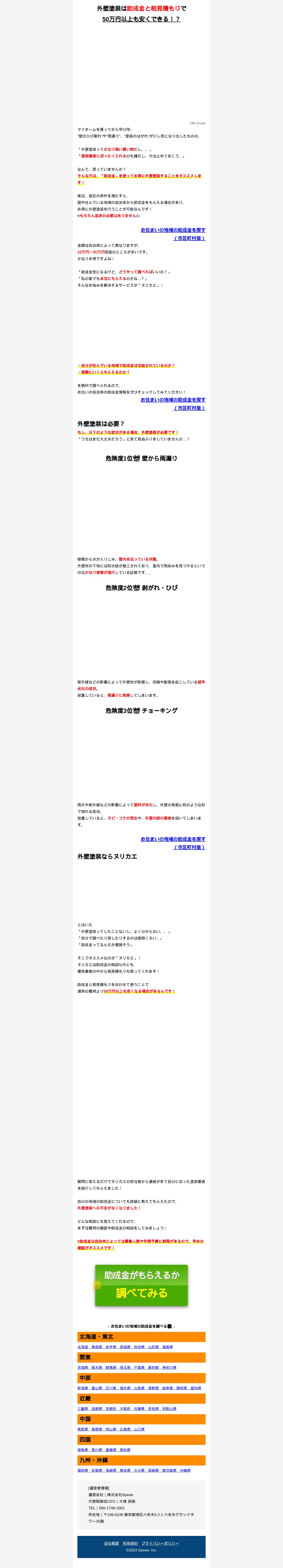This screenshot has width=283, height=1568.
Task: Tap the green 助成金がもらえるか調べてみる button
Action: [x=141, y=1284]
